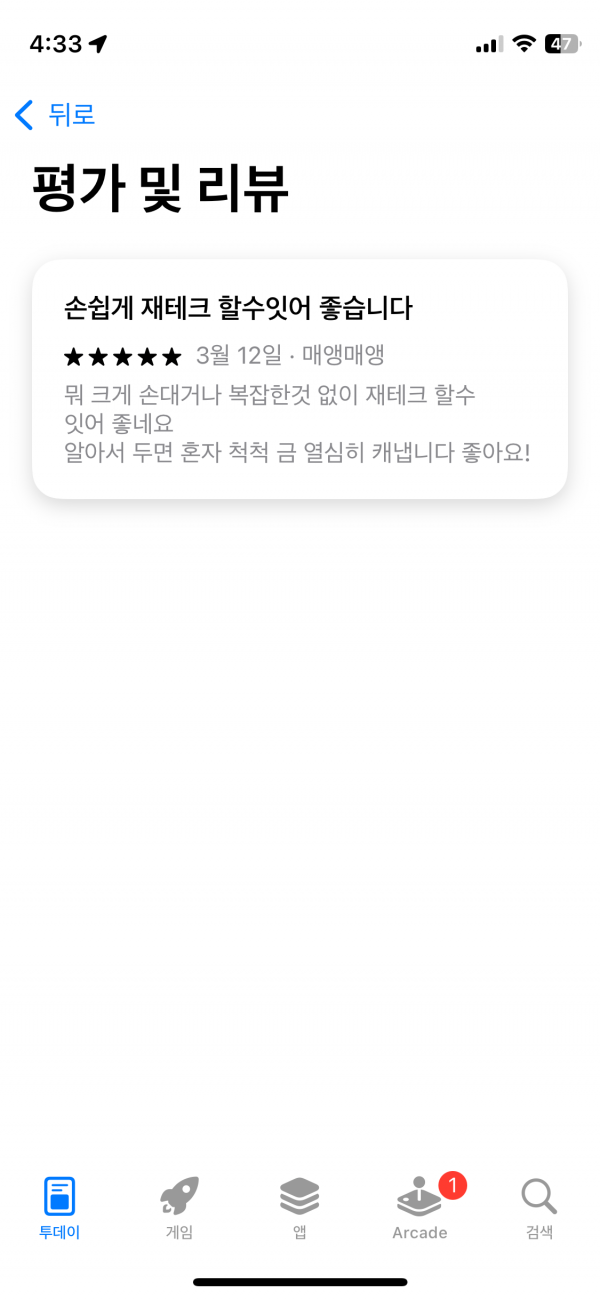This screenshot has height=1299, width=600.
Task: Open the 검색 tab
Action: click(539, 1208)
